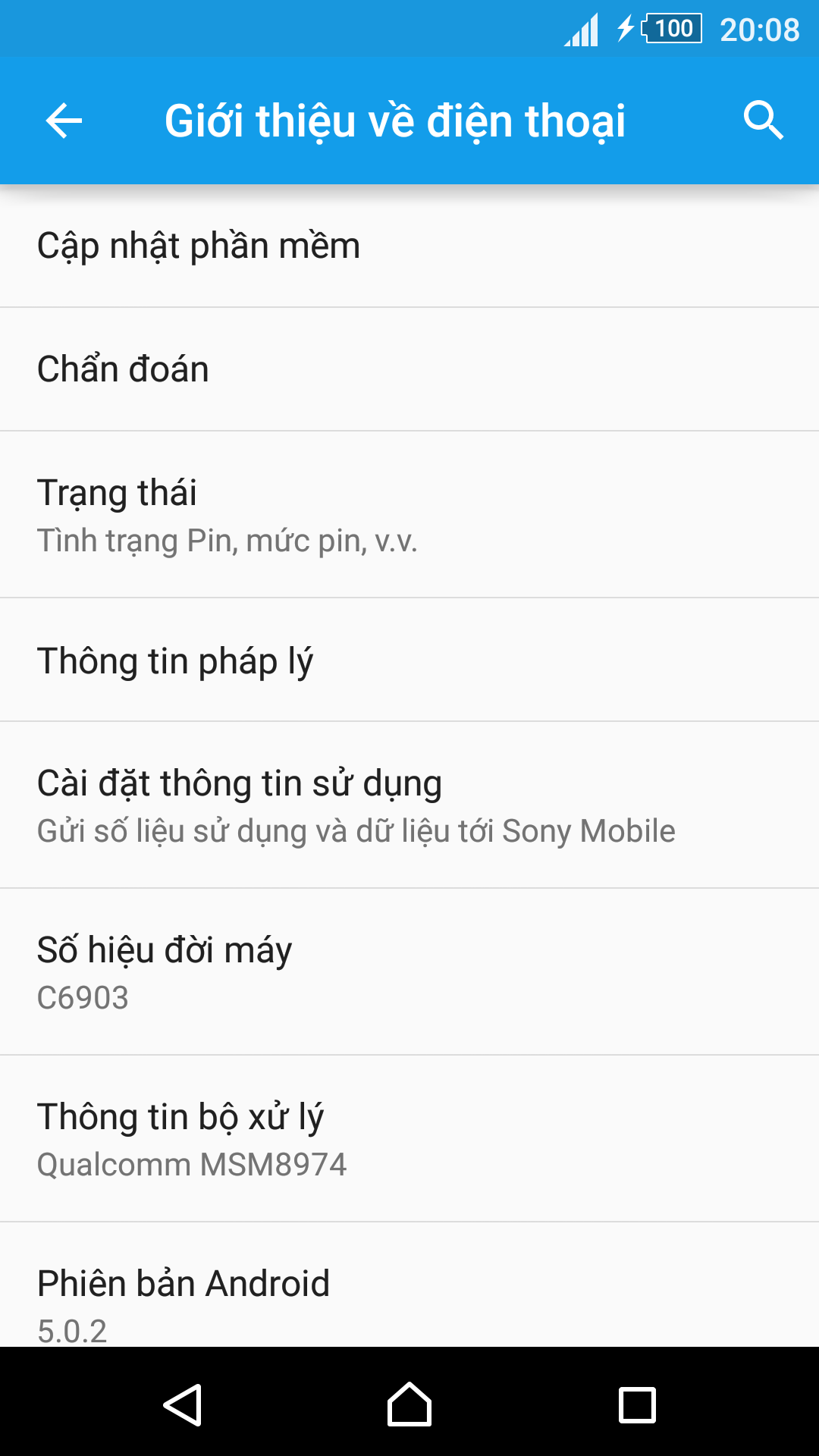Open Cài đặt thông tin sử dụng
This screenshot has width=819, height=1456.
click(x=409, y=805)
